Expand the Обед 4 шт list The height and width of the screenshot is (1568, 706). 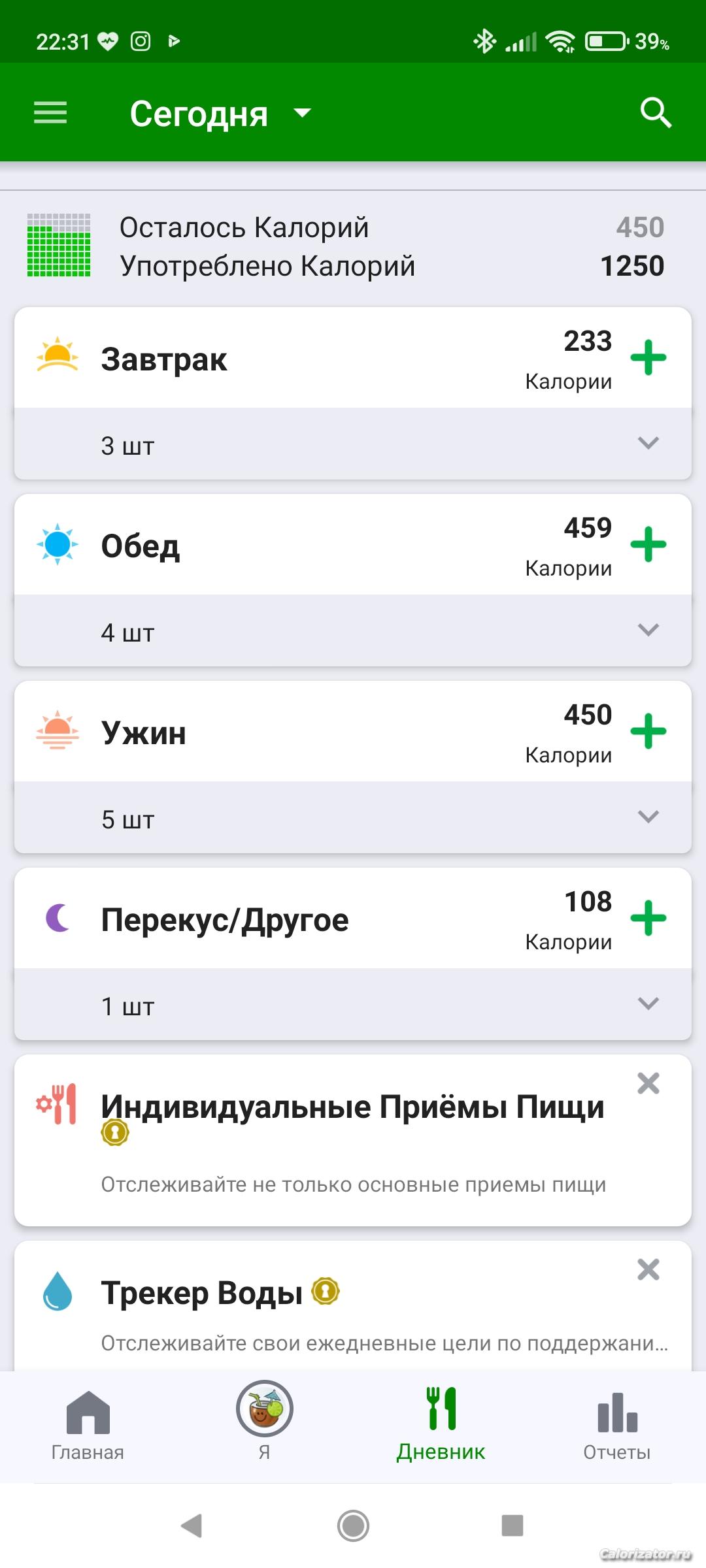[648, 630]
